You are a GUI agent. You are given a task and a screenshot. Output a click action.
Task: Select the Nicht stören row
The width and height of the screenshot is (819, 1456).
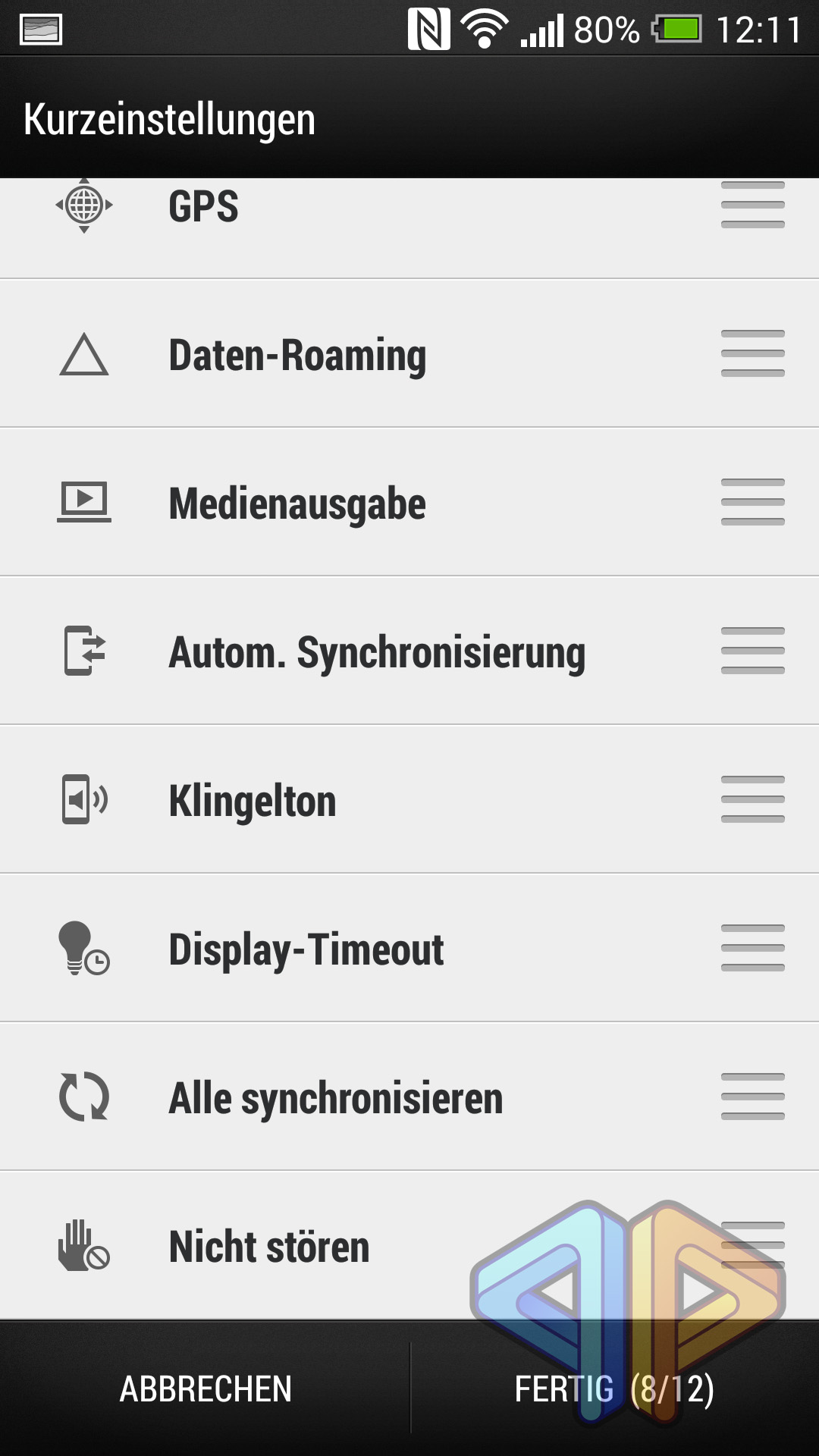click(409, 1245)
